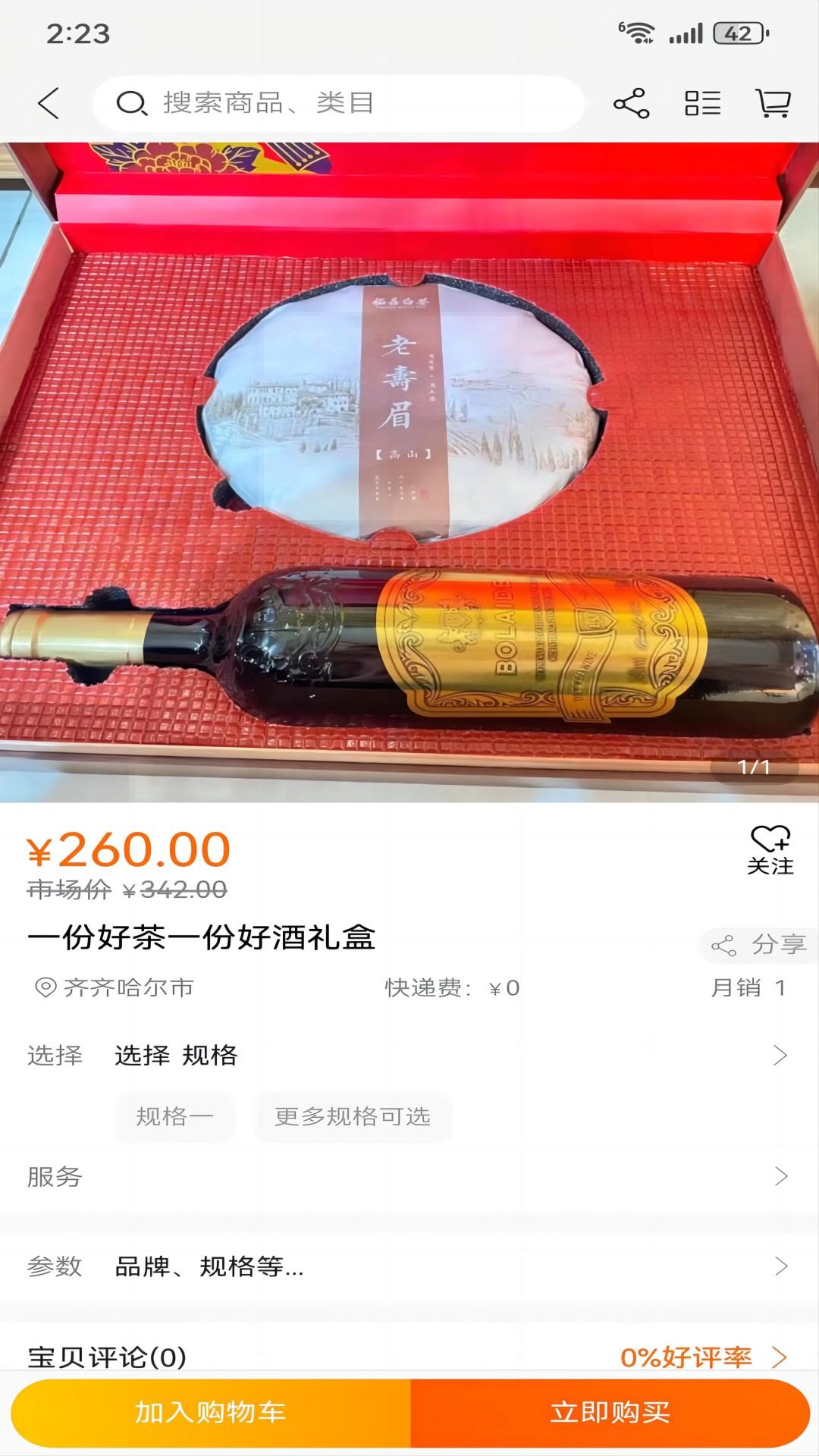The width and height of the screenshot is (819, 1456).
Task: Add the gift box with 加入购物车
Action: coord(211,1412)
